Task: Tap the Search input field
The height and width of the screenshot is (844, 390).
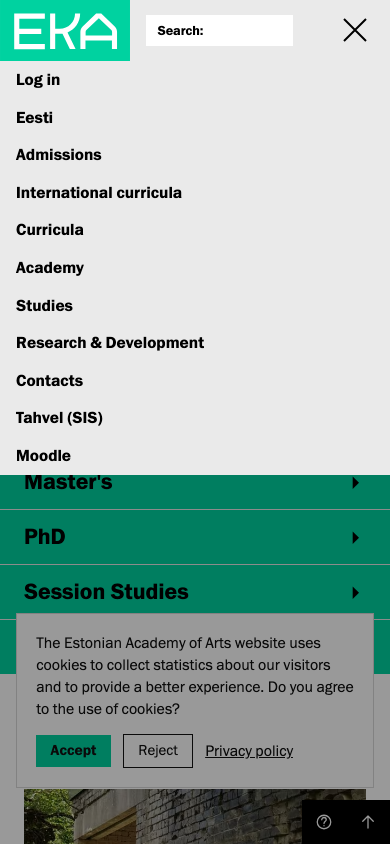Action: (219, 31)
